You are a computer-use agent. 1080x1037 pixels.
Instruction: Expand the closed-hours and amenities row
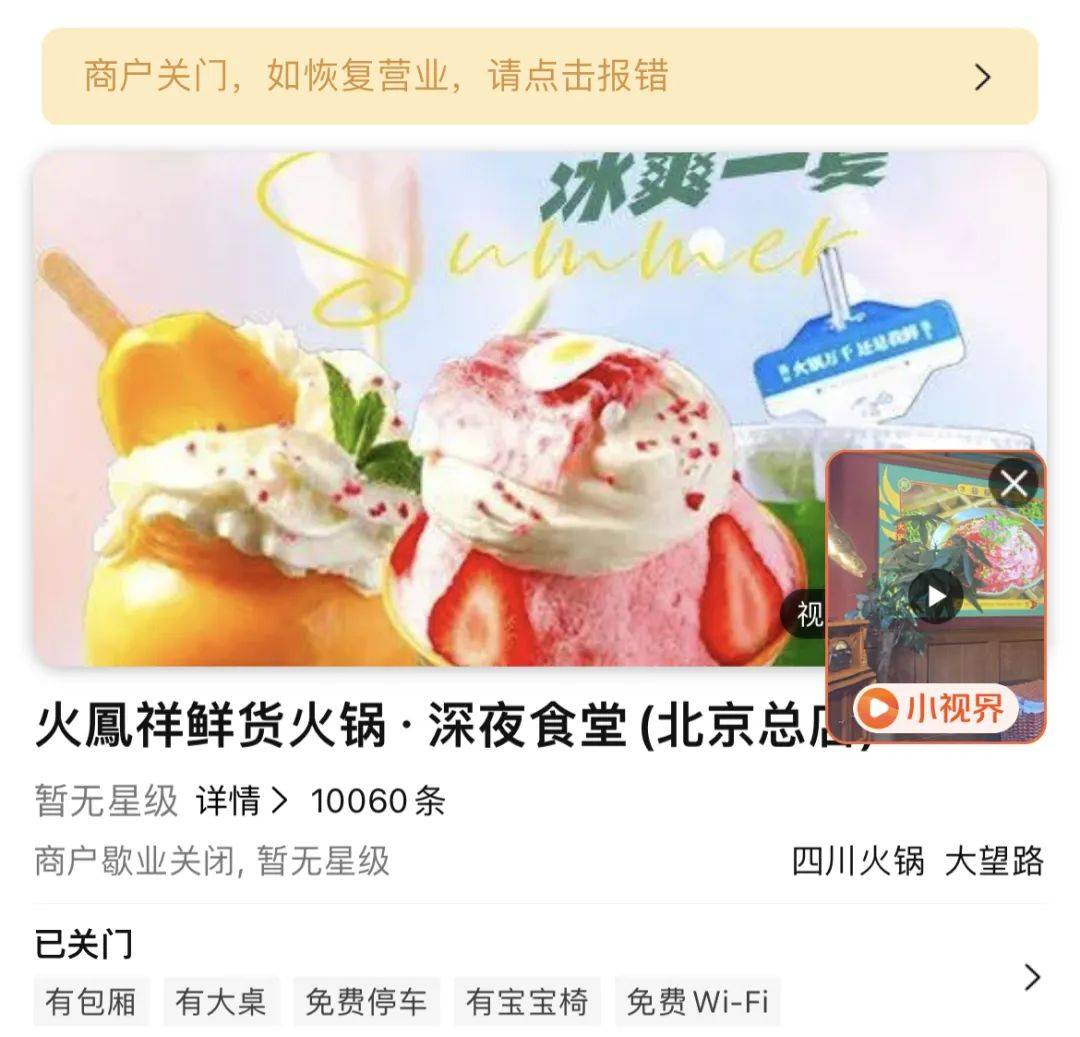[x=1031, y=977]
